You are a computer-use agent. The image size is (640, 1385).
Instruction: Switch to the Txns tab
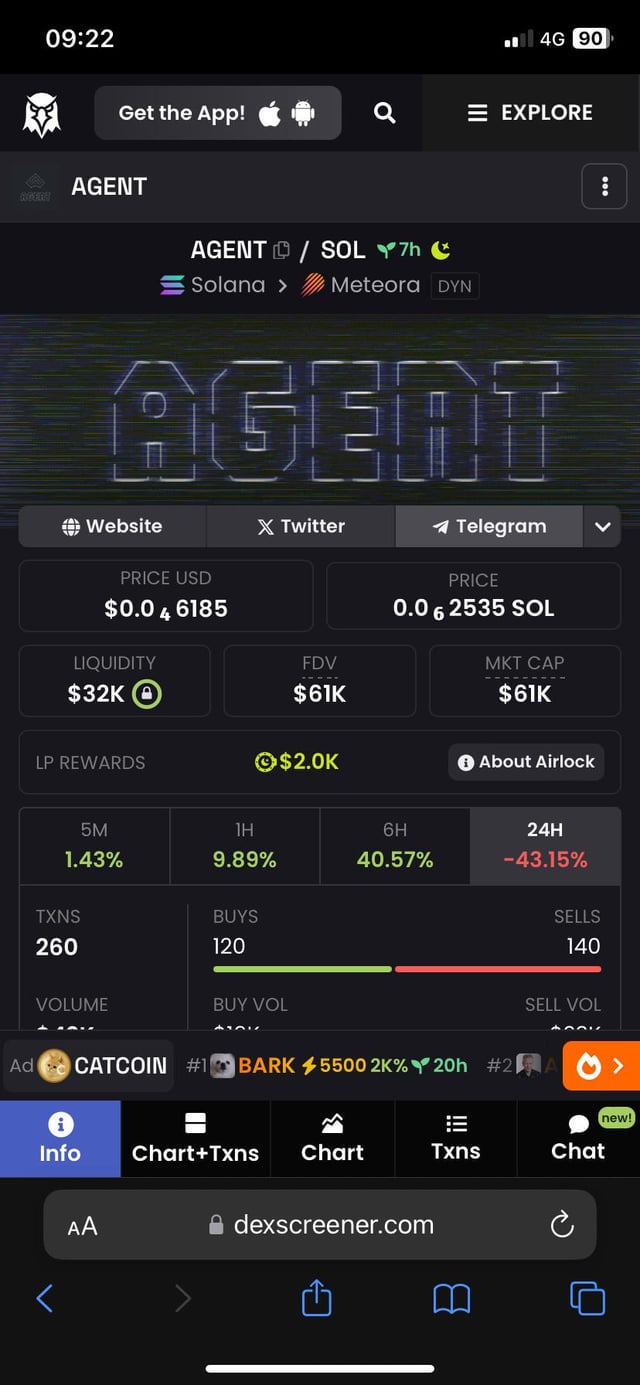(x=455, y=1138)
